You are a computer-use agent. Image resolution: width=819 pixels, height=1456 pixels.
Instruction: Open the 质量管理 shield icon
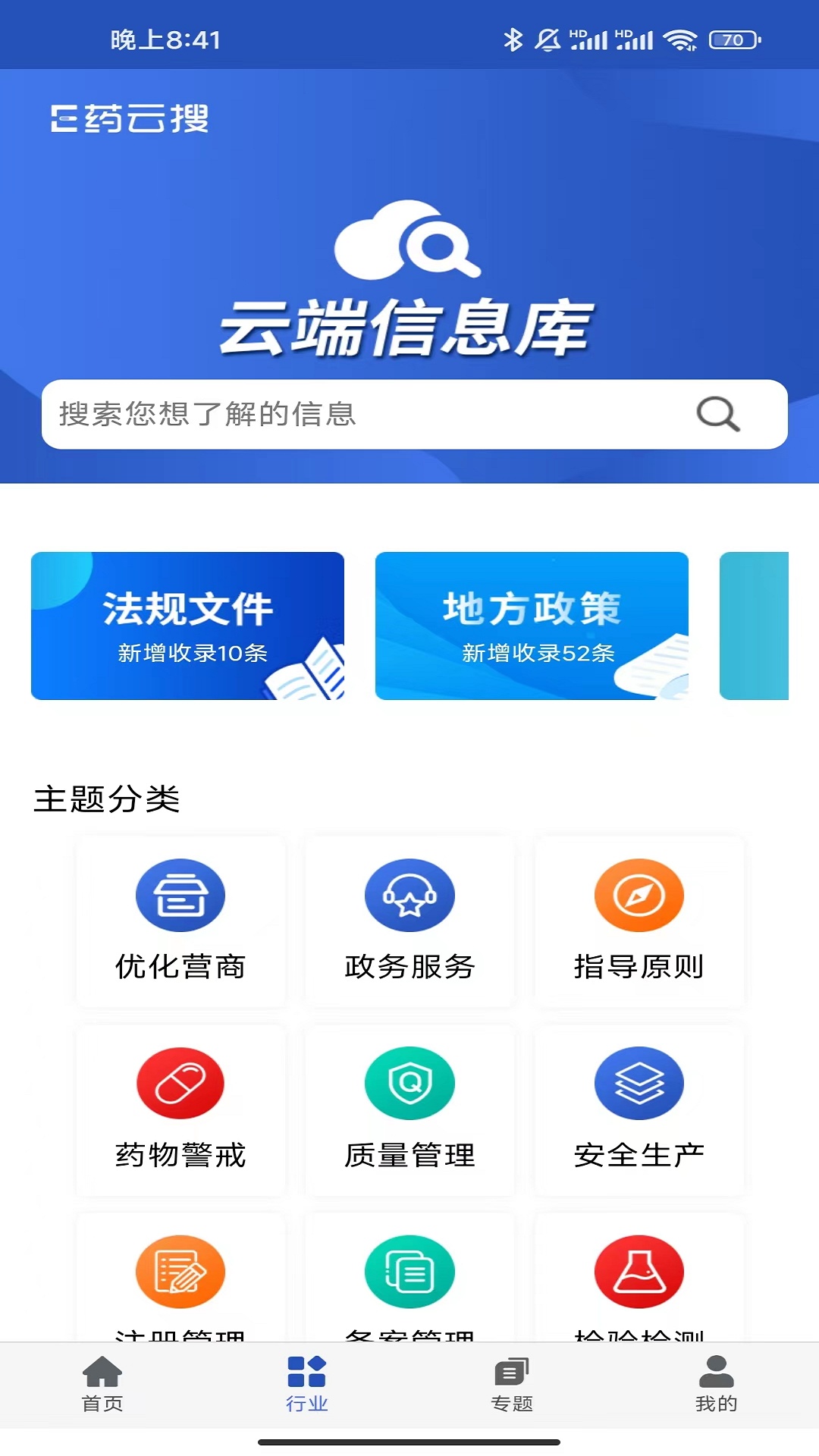409,1084
